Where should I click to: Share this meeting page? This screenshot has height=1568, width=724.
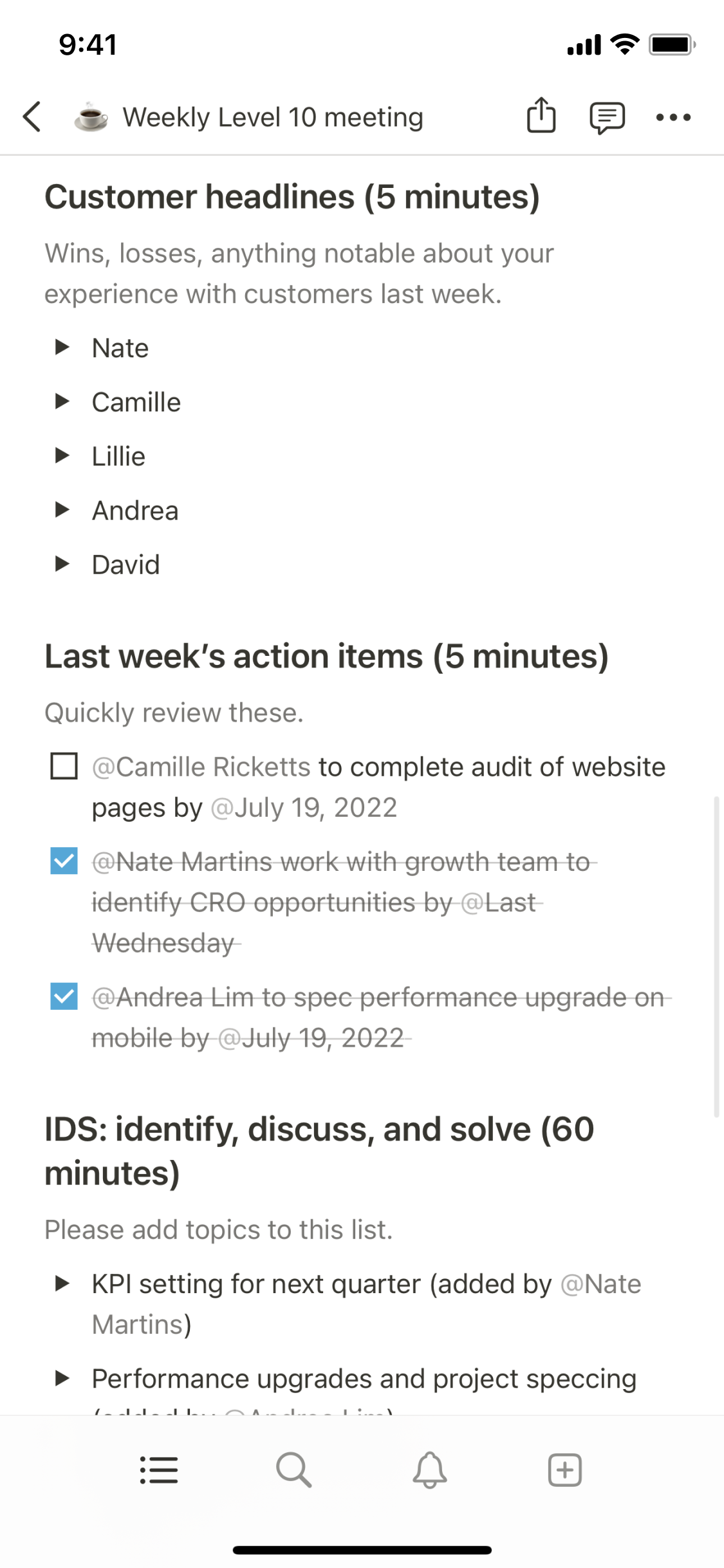[541, 116]
